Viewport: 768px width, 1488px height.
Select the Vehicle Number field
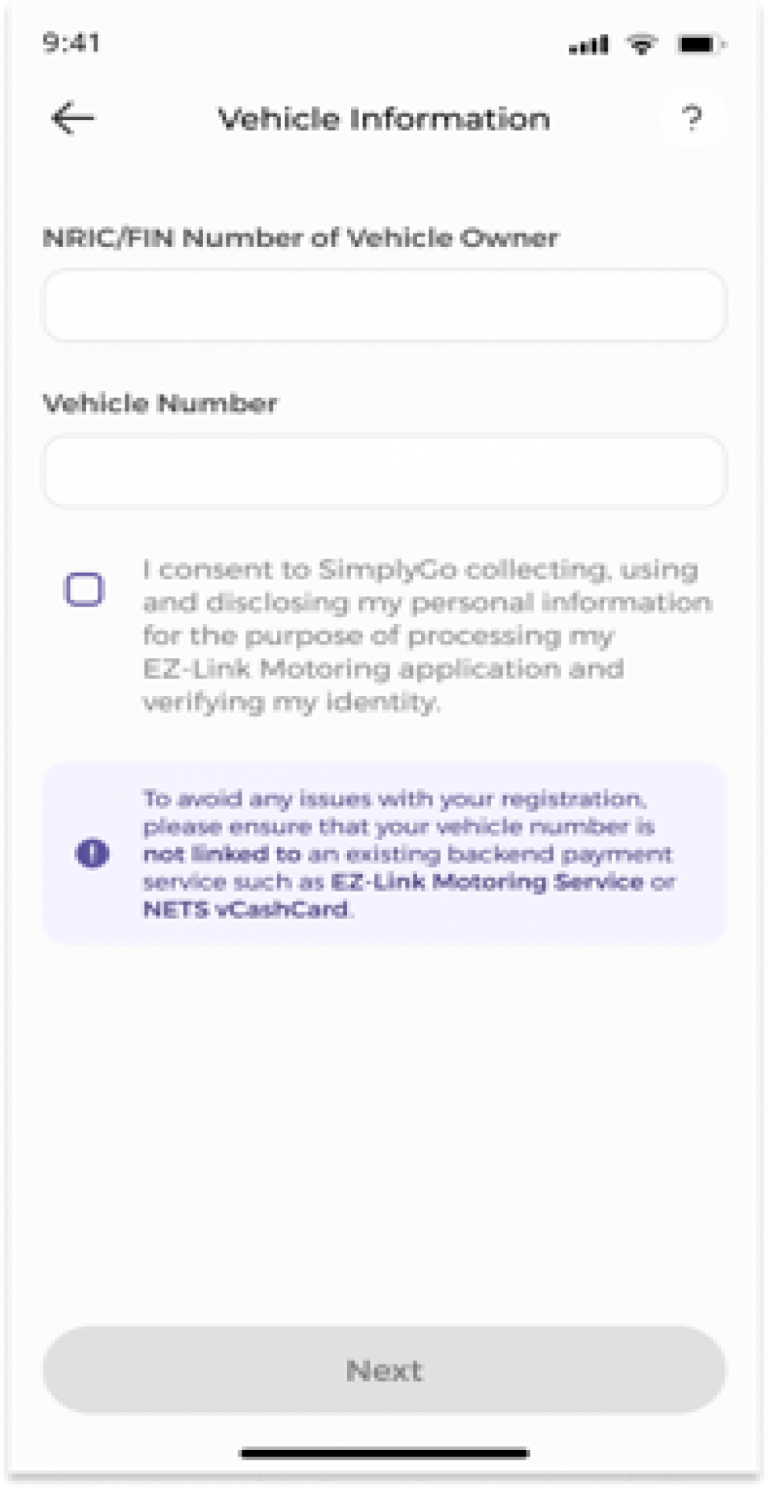click(x=384, y=471)
